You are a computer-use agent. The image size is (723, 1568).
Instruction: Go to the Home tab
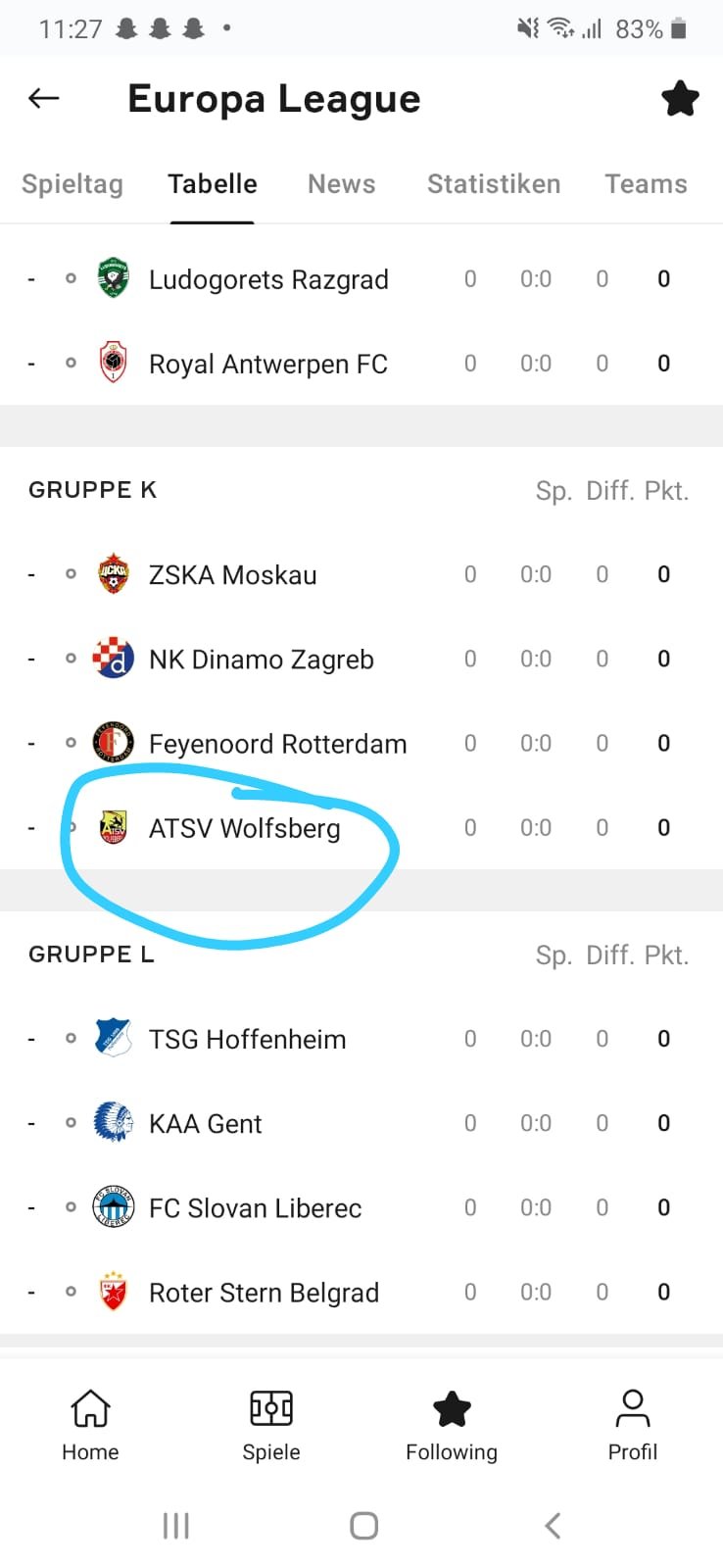coord(90,1425)
